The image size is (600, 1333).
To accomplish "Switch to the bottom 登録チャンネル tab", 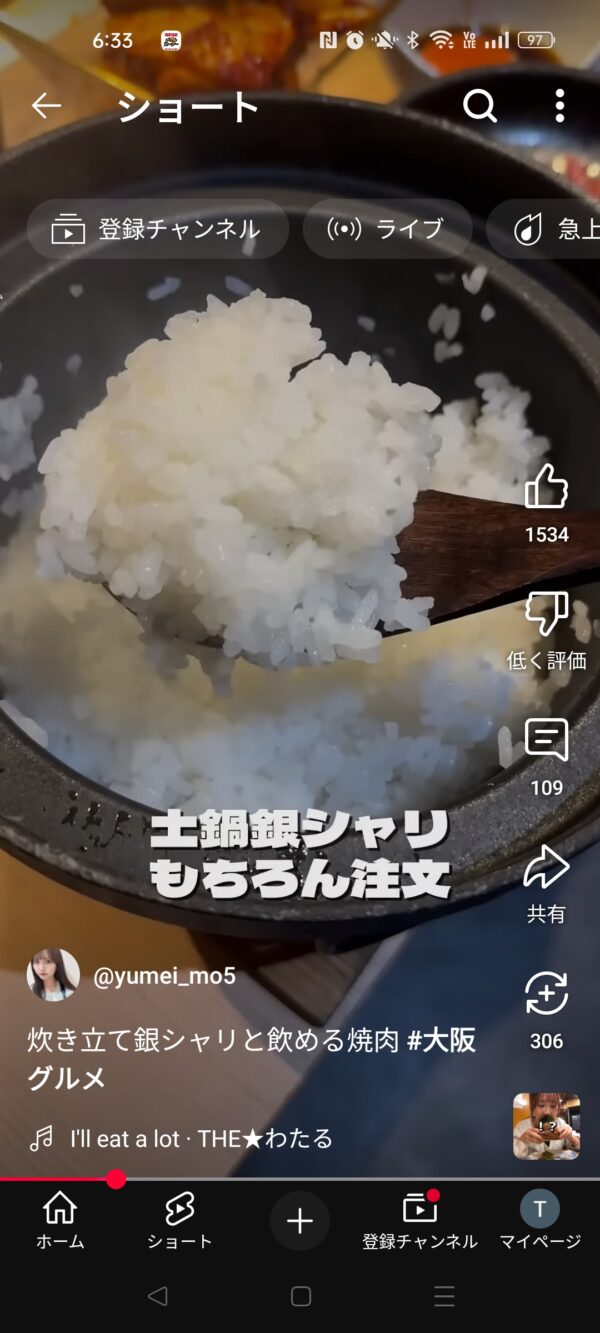I will (x=419, y=1220).
